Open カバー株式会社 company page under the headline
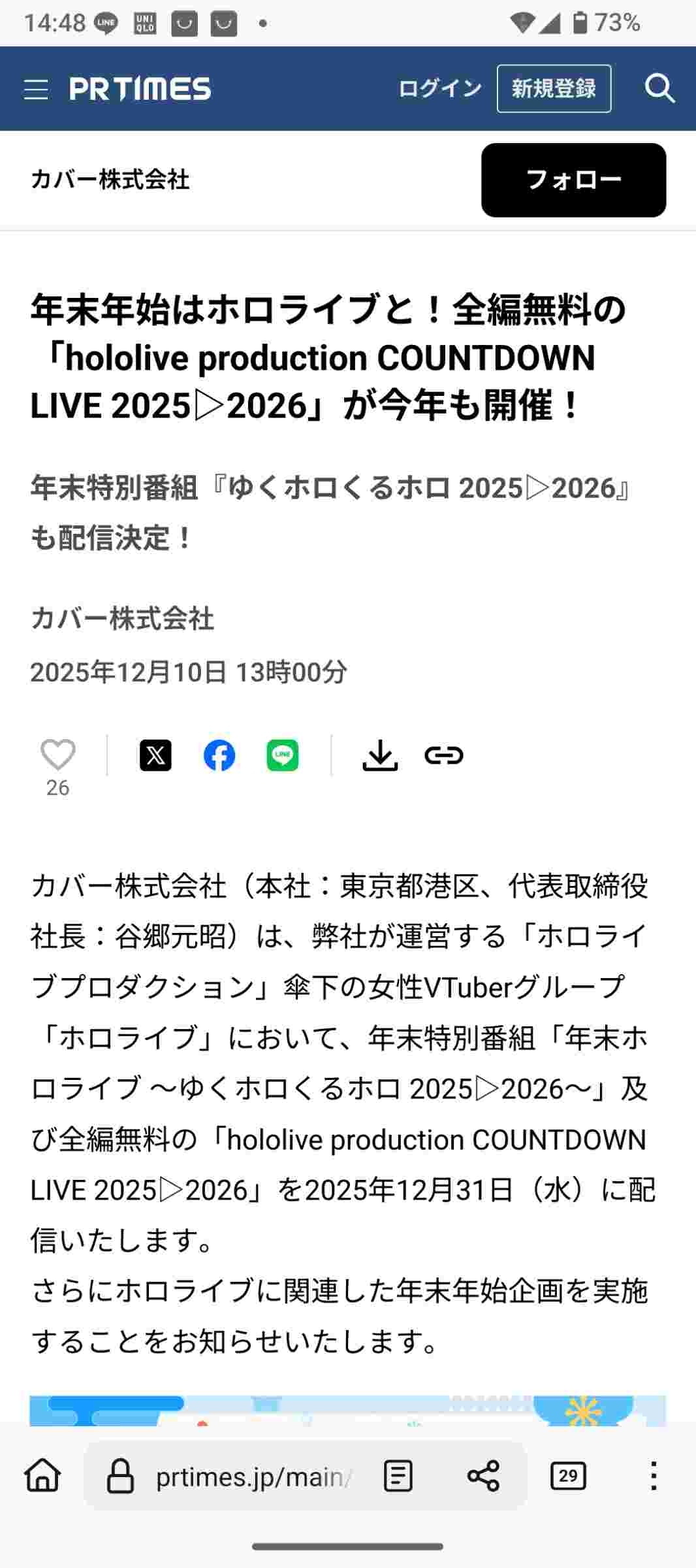This screenshot has width=696, height=1568. (122, 618)
